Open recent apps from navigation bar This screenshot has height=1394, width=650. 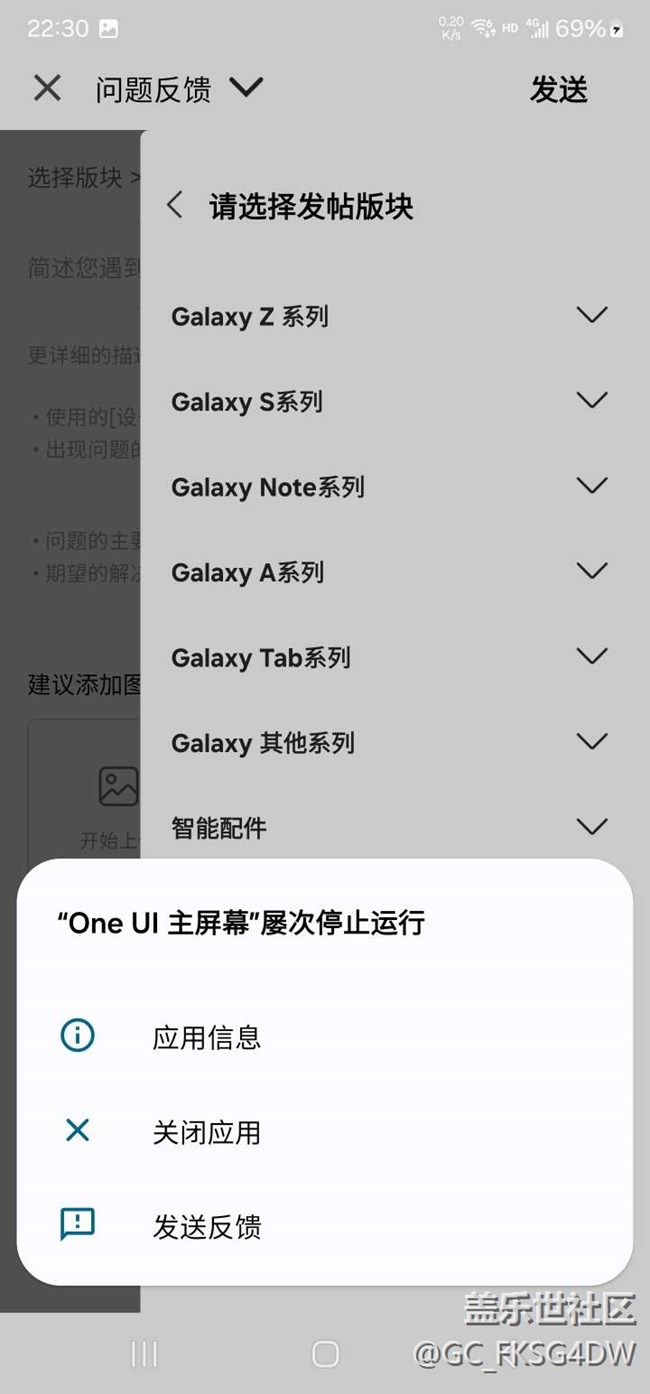click(x=145, y=1354)
